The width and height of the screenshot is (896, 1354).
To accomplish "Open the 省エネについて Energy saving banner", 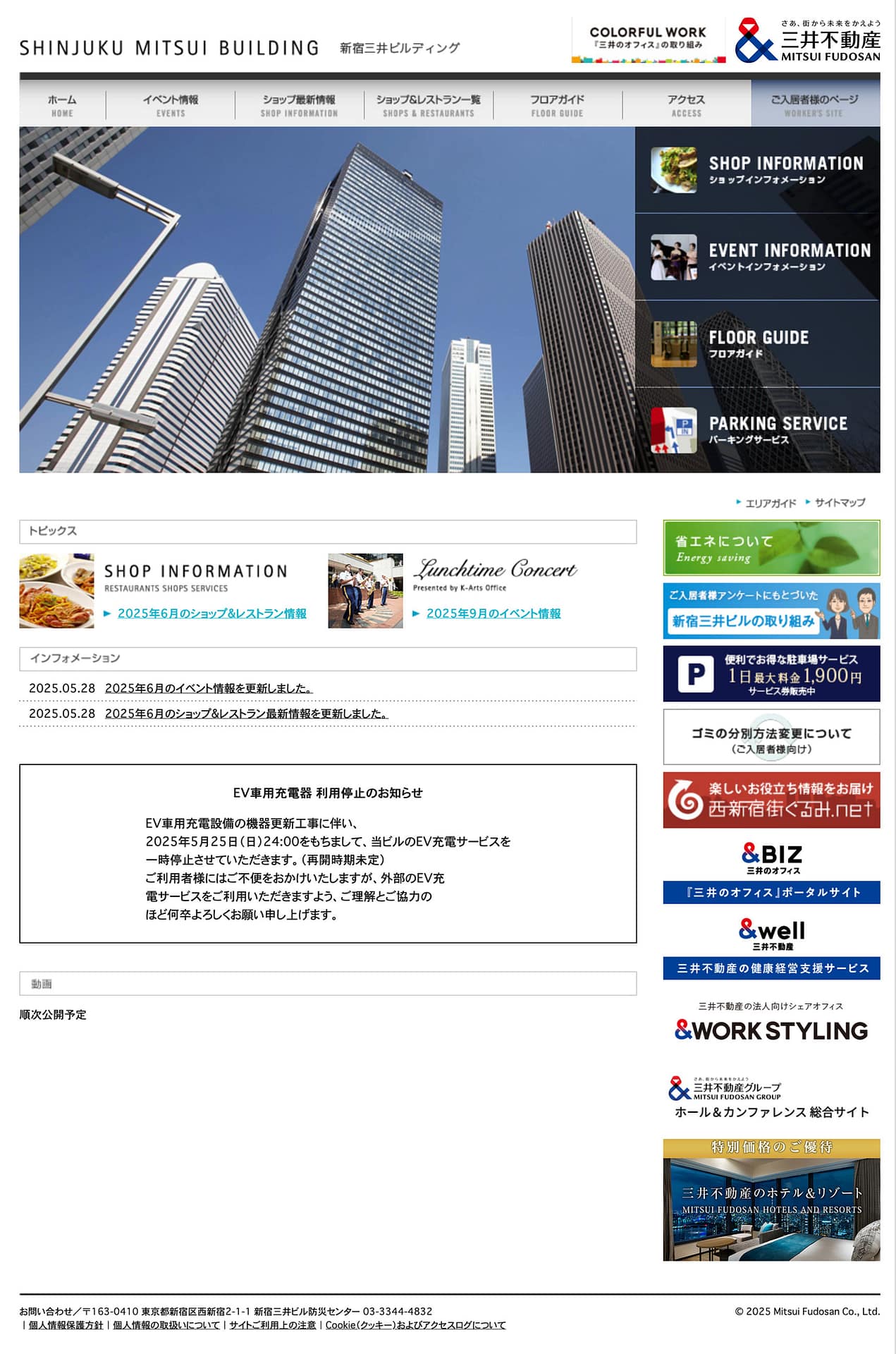I will pos(771,548).
